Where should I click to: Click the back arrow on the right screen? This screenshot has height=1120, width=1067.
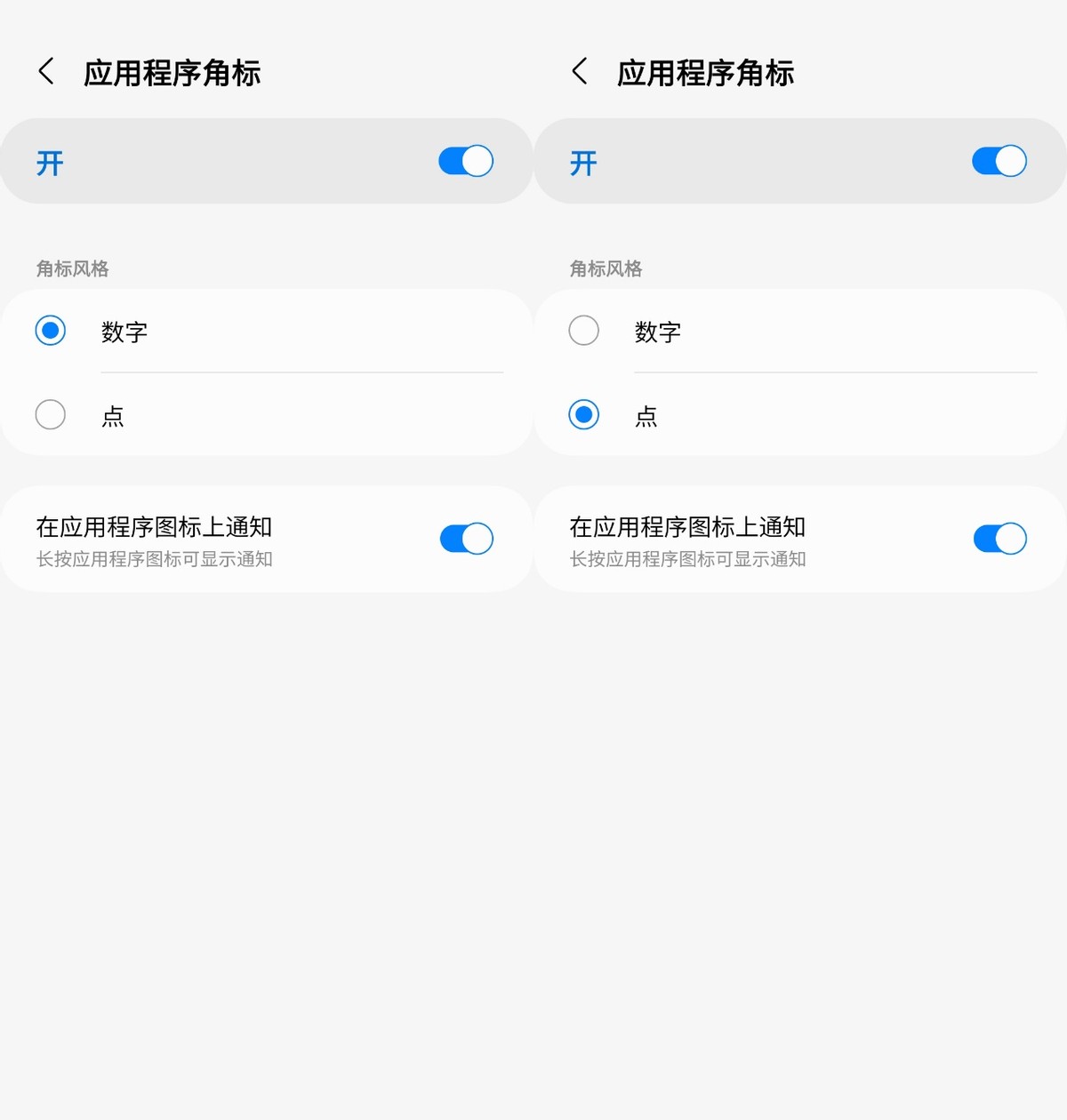click(580, 72)
